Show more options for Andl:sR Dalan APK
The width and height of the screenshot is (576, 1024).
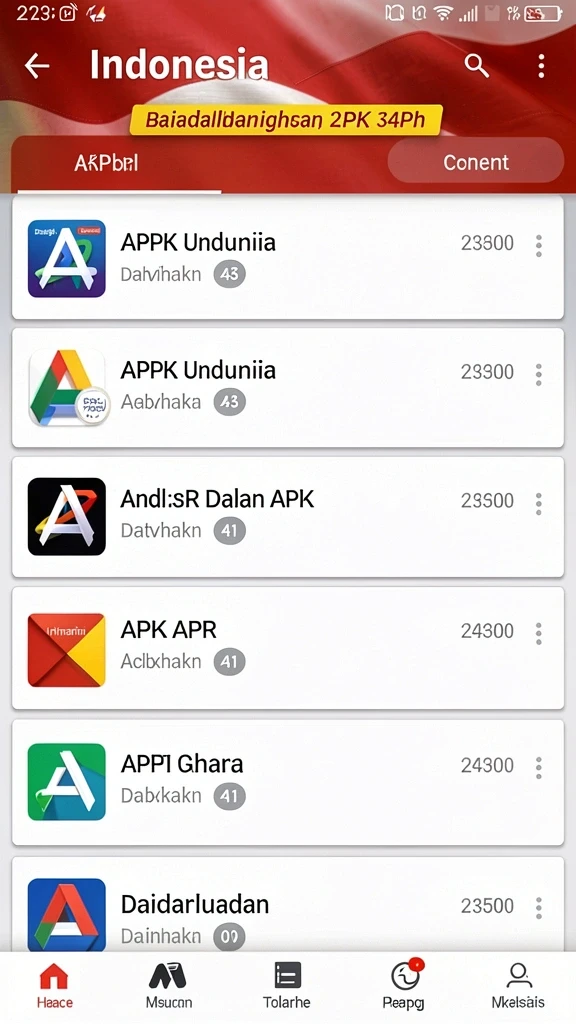(539, 504)
